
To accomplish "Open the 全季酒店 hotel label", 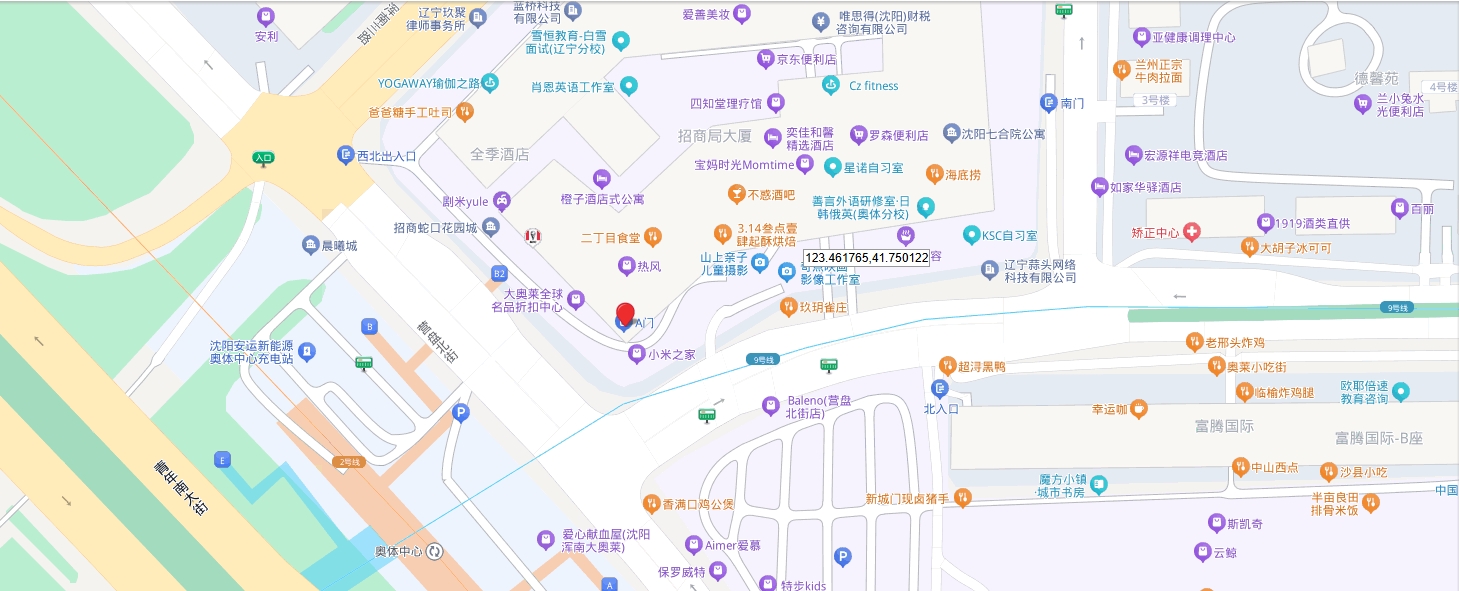I will click(x=499, y=155).
